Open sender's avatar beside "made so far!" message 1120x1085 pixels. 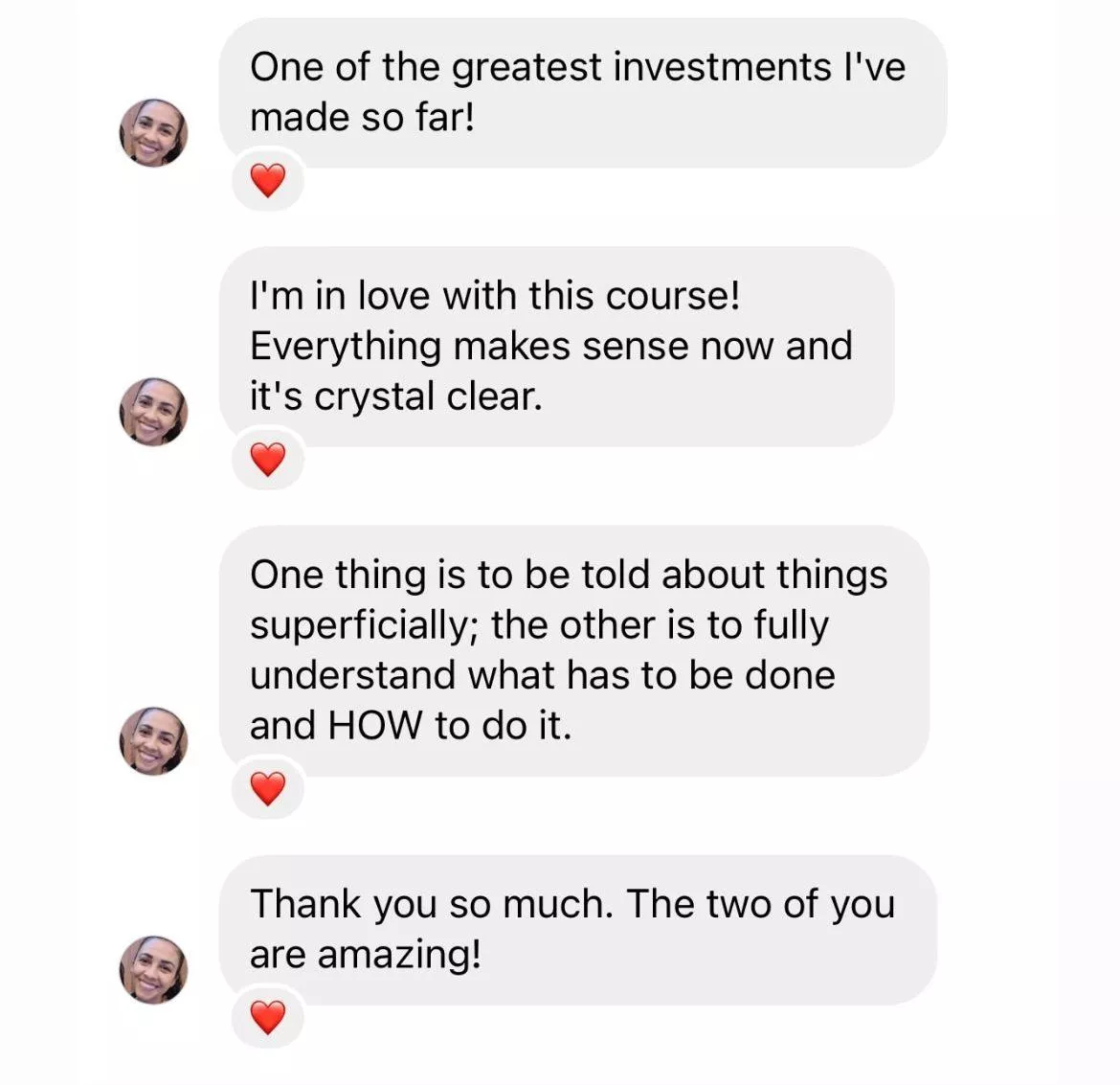pos(153,133)
